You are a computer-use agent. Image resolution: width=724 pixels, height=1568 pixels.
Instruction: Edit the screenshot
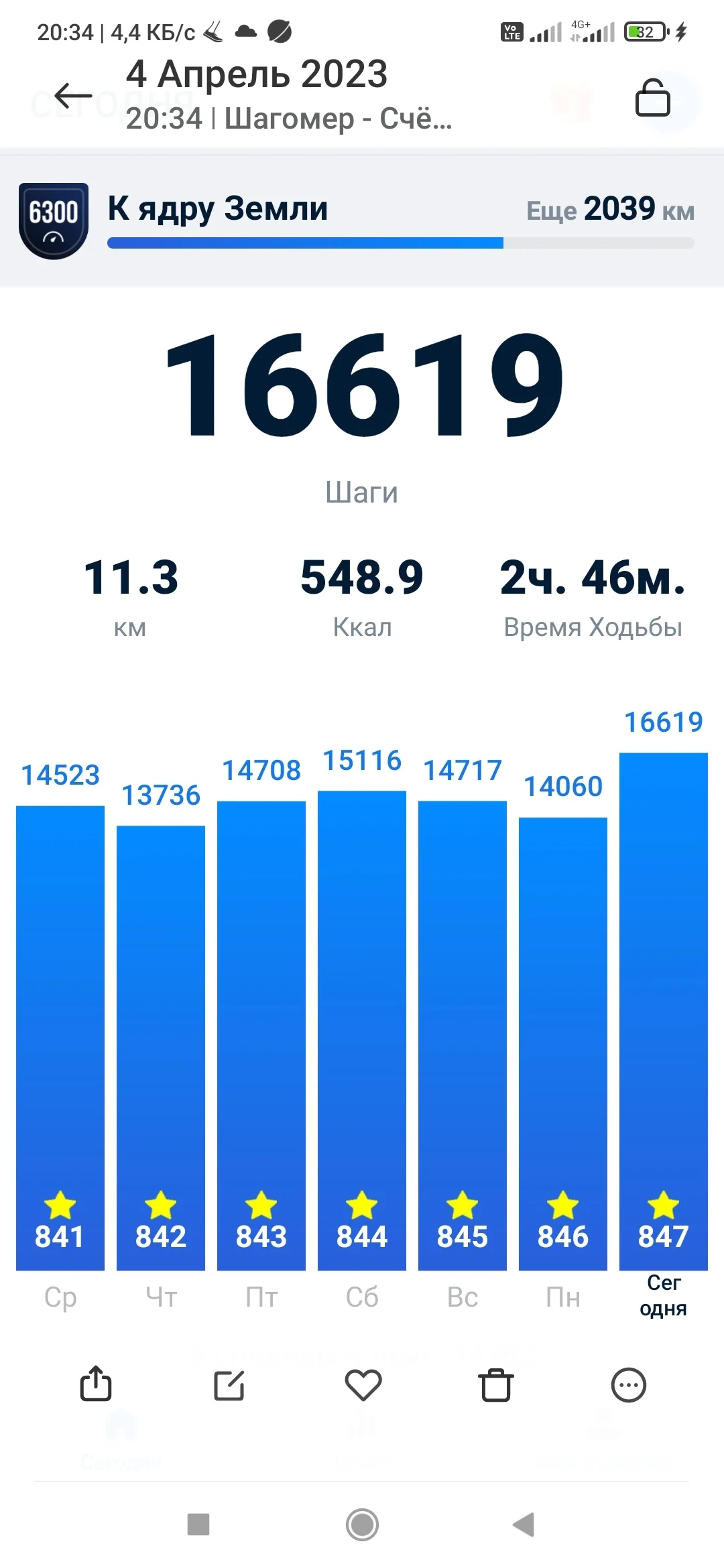pyautogui.click(x=229, y=1385)
